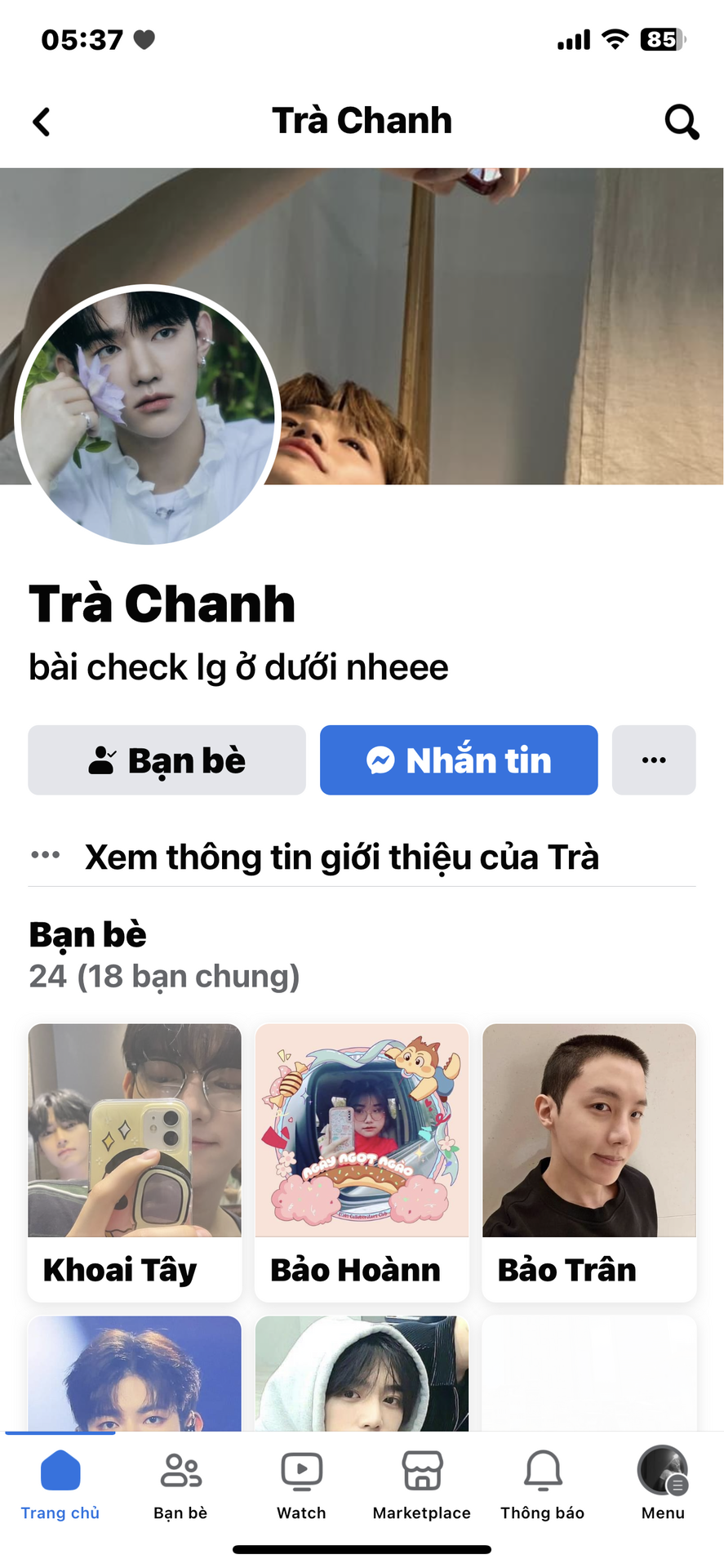724x1568 pixels.
Task: Open the Menu tab
Action: click(662, 1485)
